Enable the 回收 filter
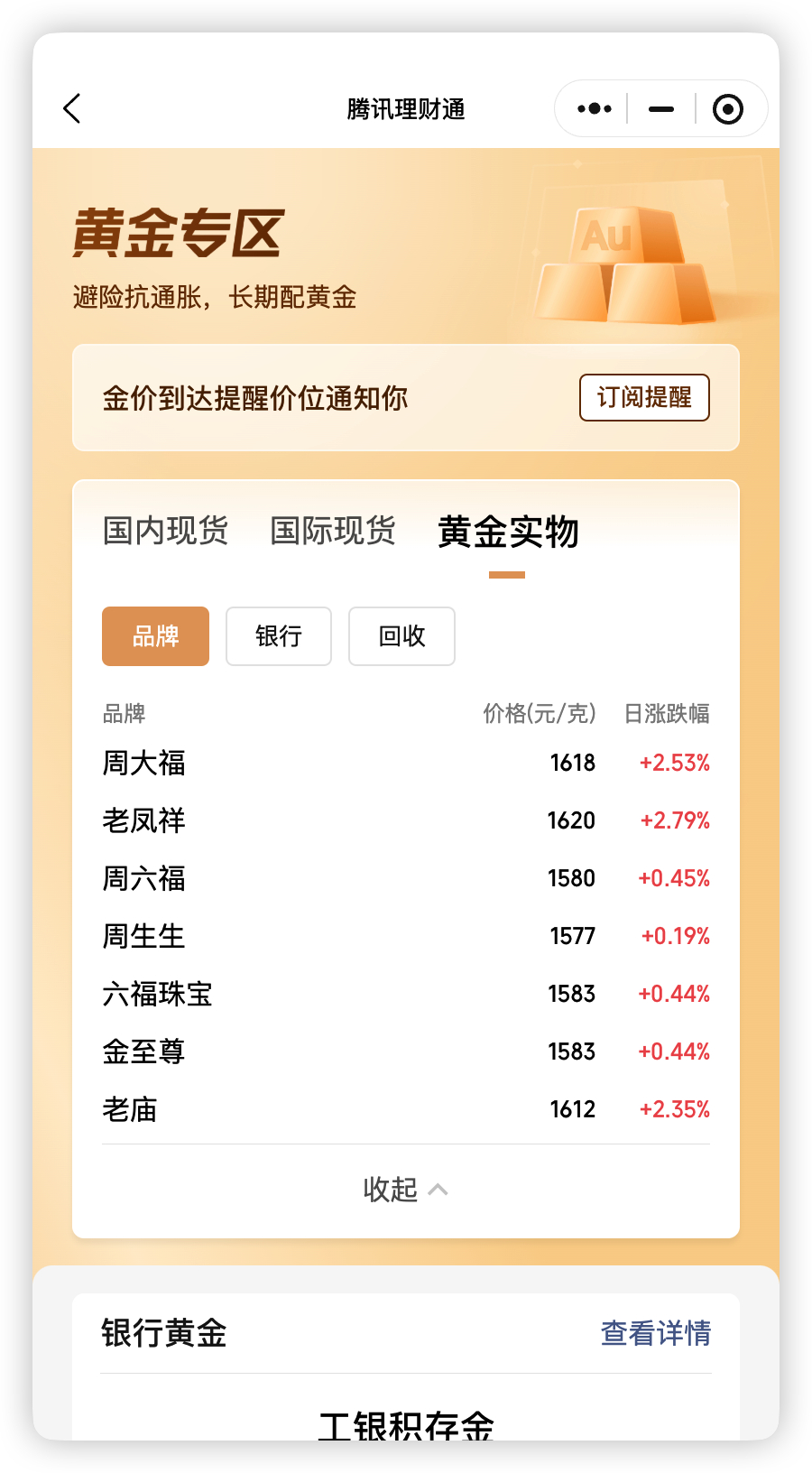The image size is (812, 1473). tap(401, 636)
